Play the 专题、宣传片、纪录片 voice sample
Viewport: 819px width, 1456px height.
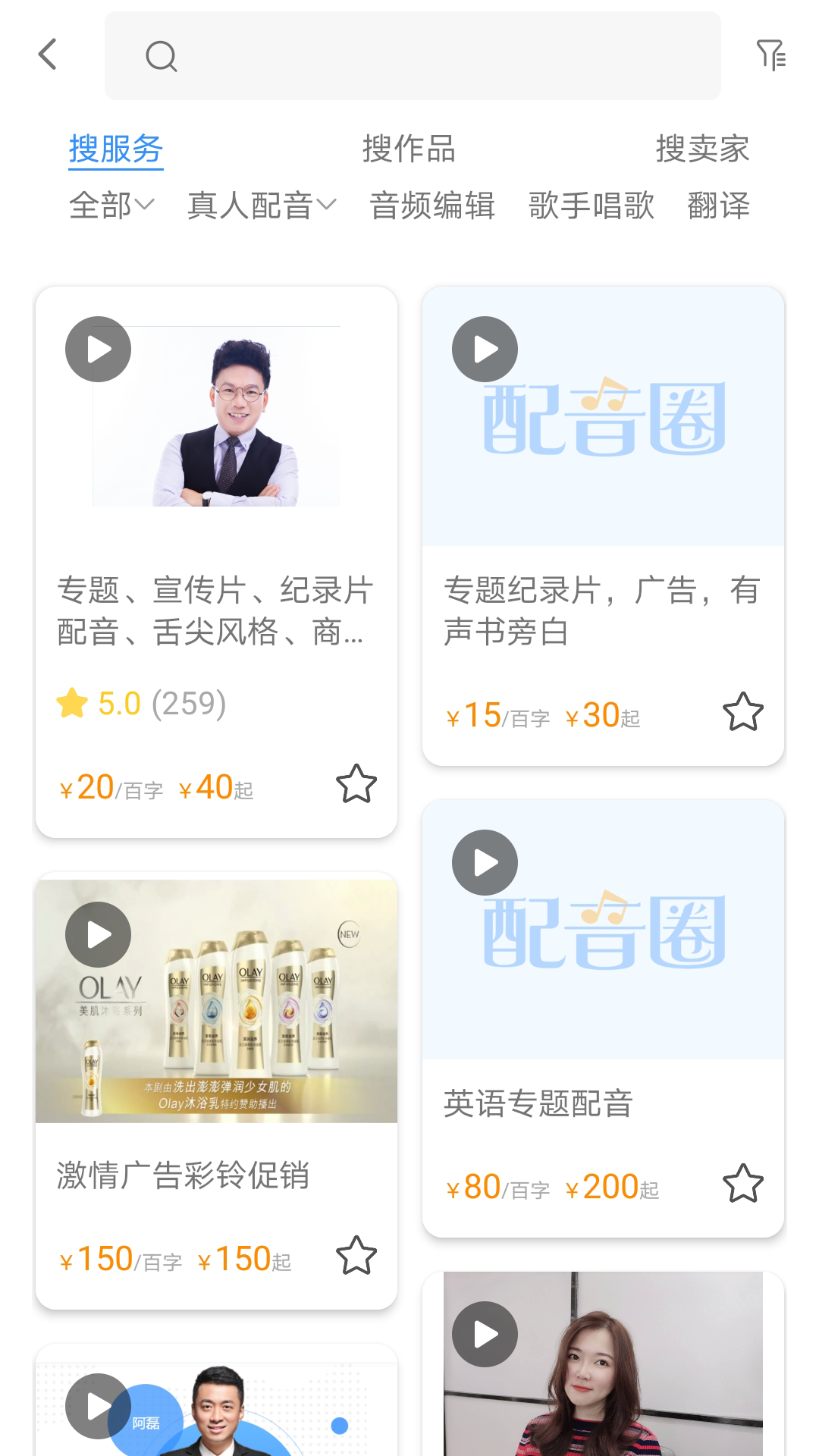[99, 350]
